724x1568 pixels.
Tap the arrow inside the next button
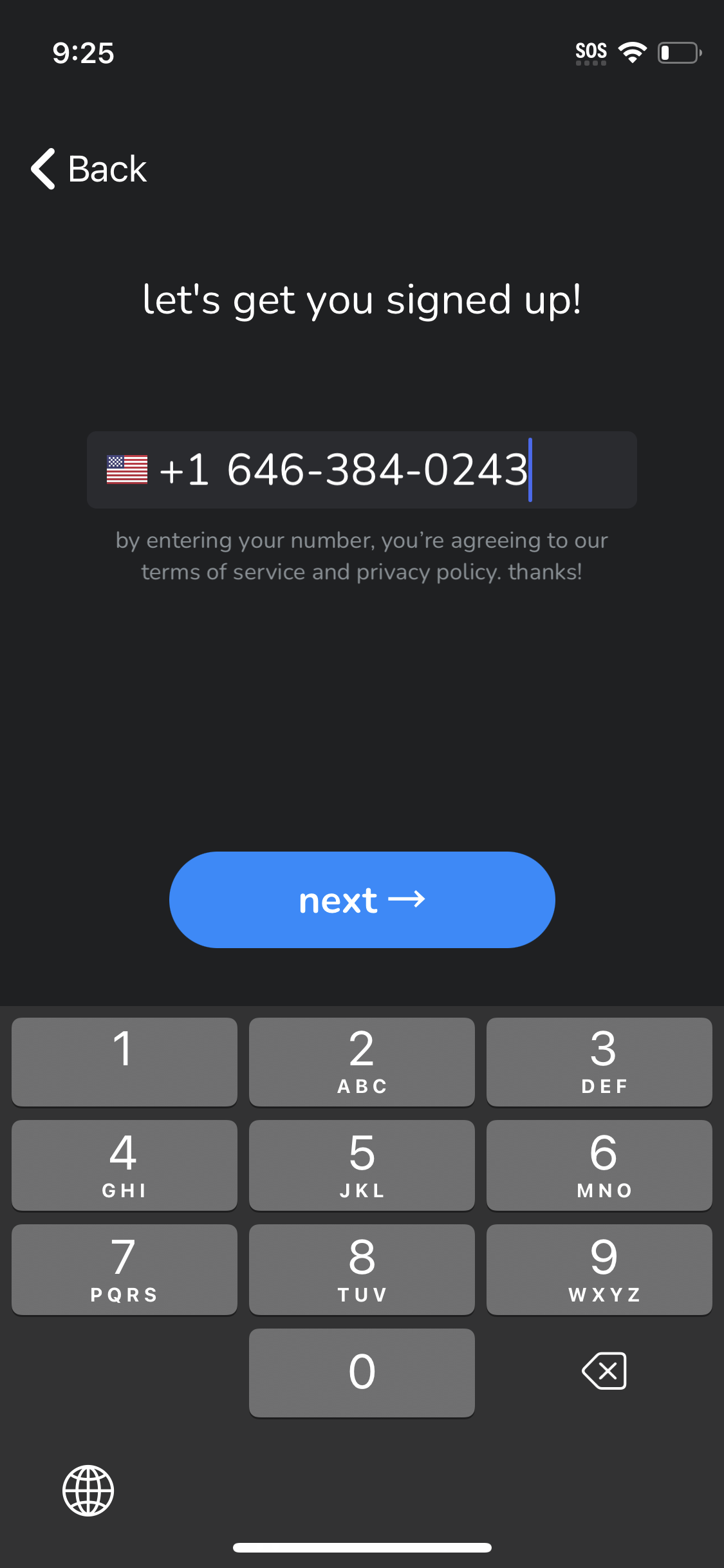[x=409, y=900]
